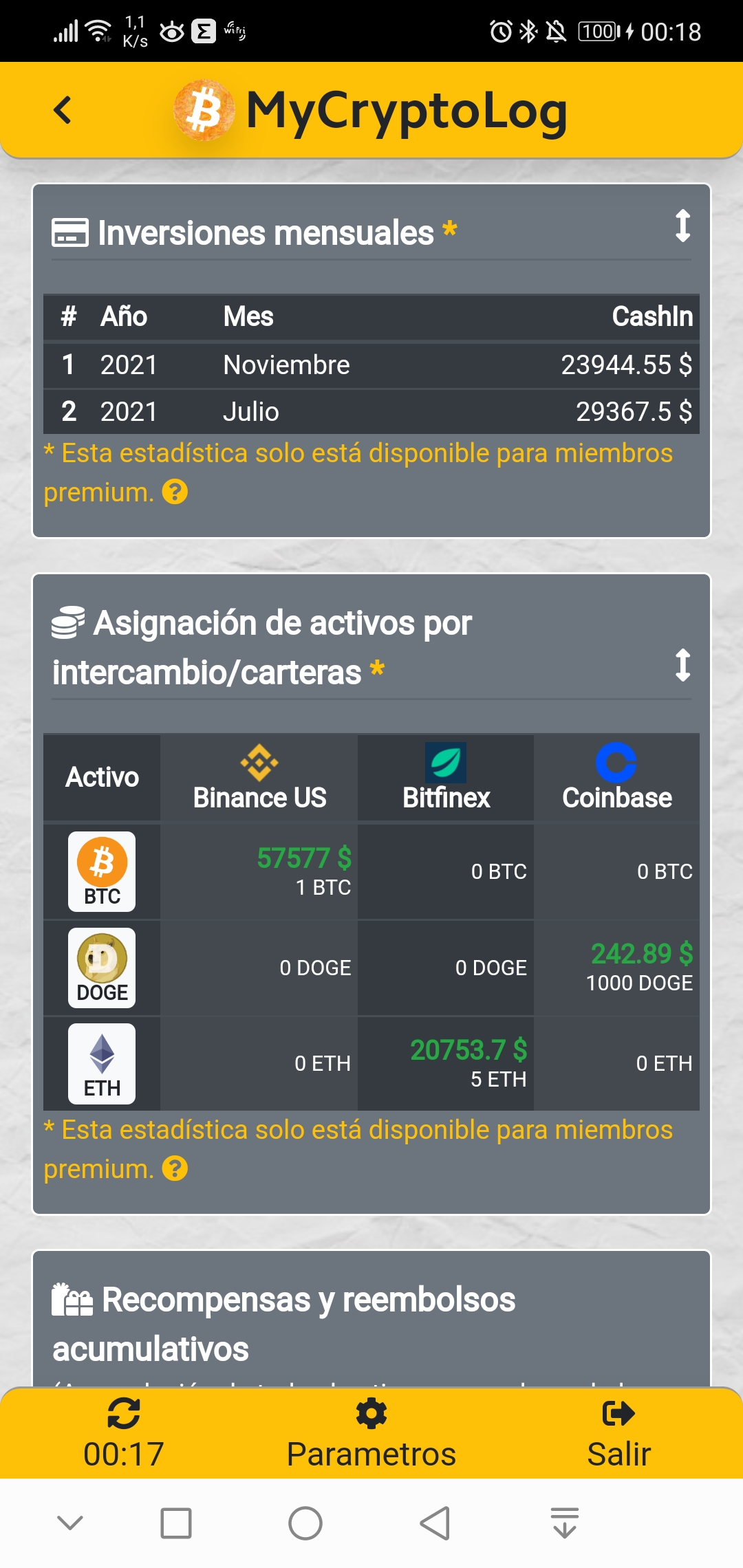
Task: Refresh data with the sync timer button
Action: (124, 1433)
